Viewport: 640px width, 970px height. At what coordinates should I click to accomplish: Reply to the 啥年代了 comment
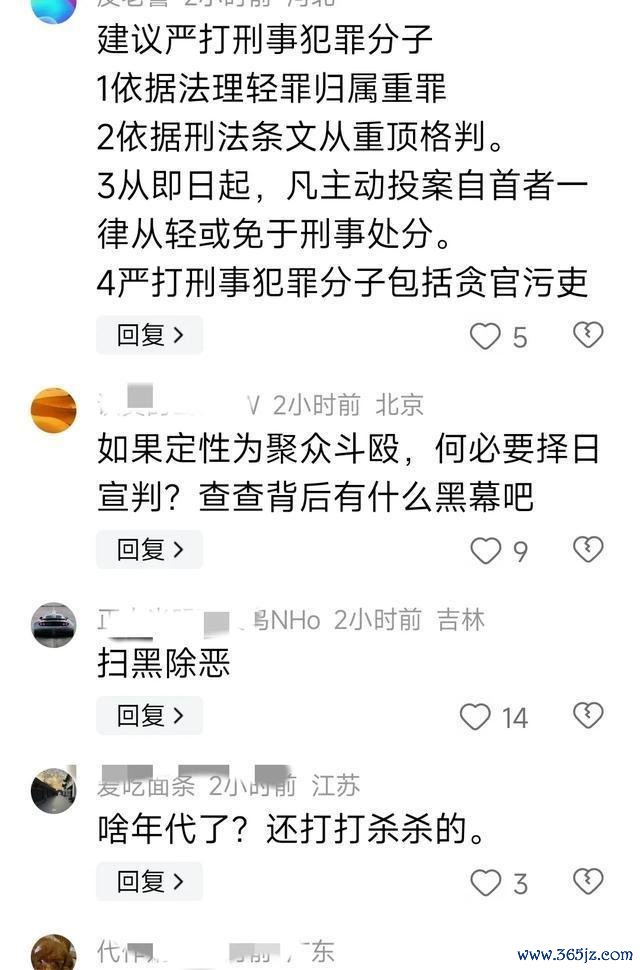[x=149, y=881]
